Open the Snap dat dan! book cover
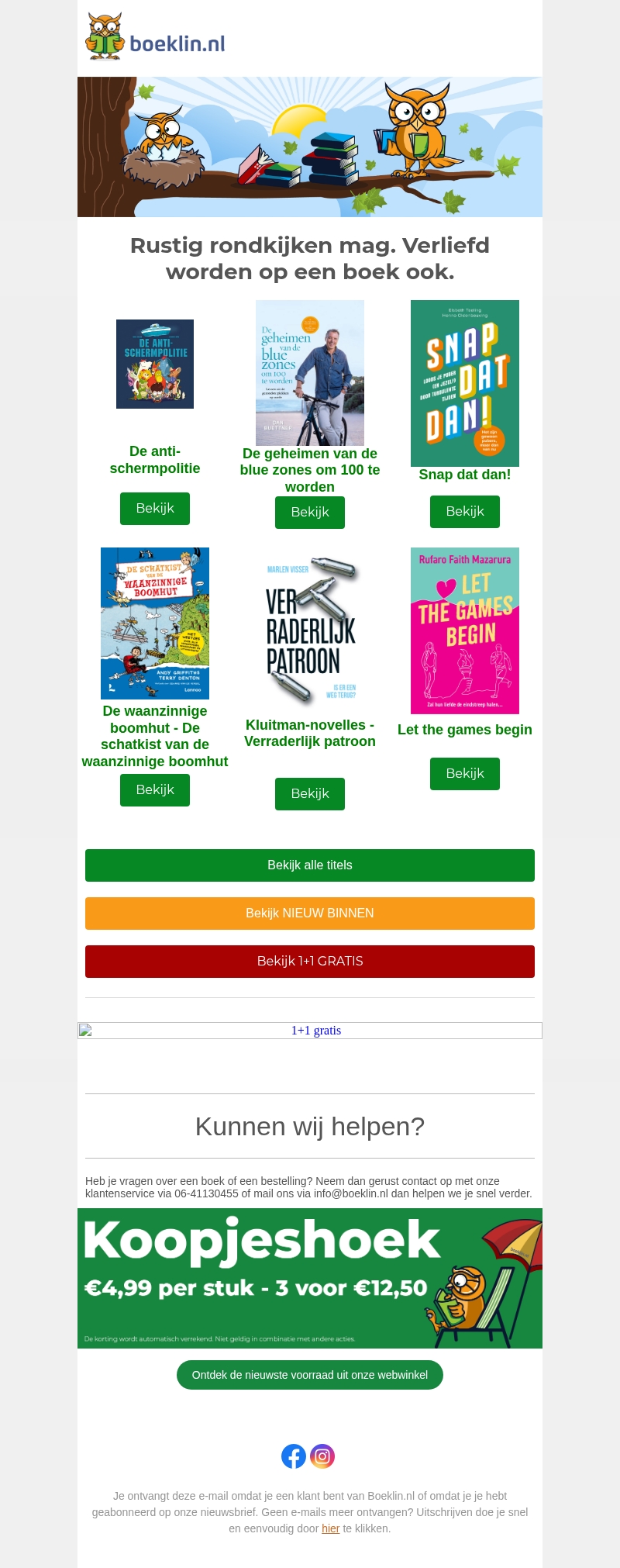The image size is (620, 1568). [x=465, y=383]
